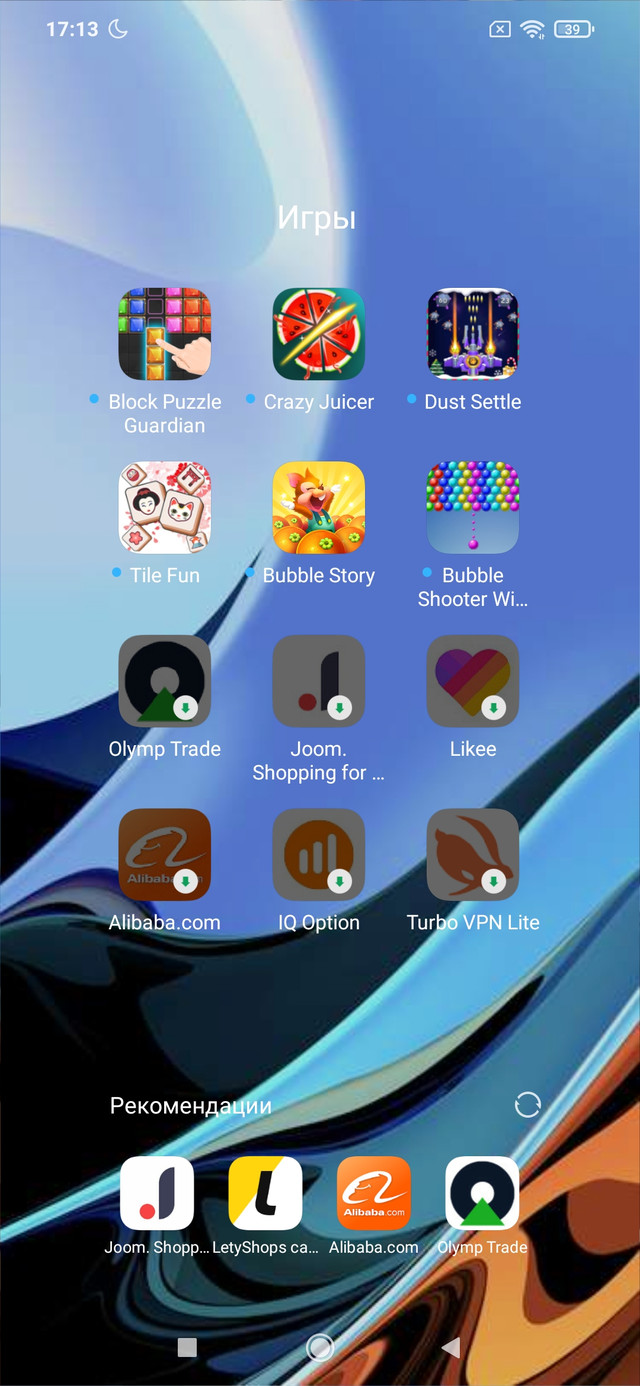The width and height of the screenshot is (640, 1386).
Task: Open Olymp Trade in the recommendations row
Action: pyautogui.click(x=482, y=1193)
